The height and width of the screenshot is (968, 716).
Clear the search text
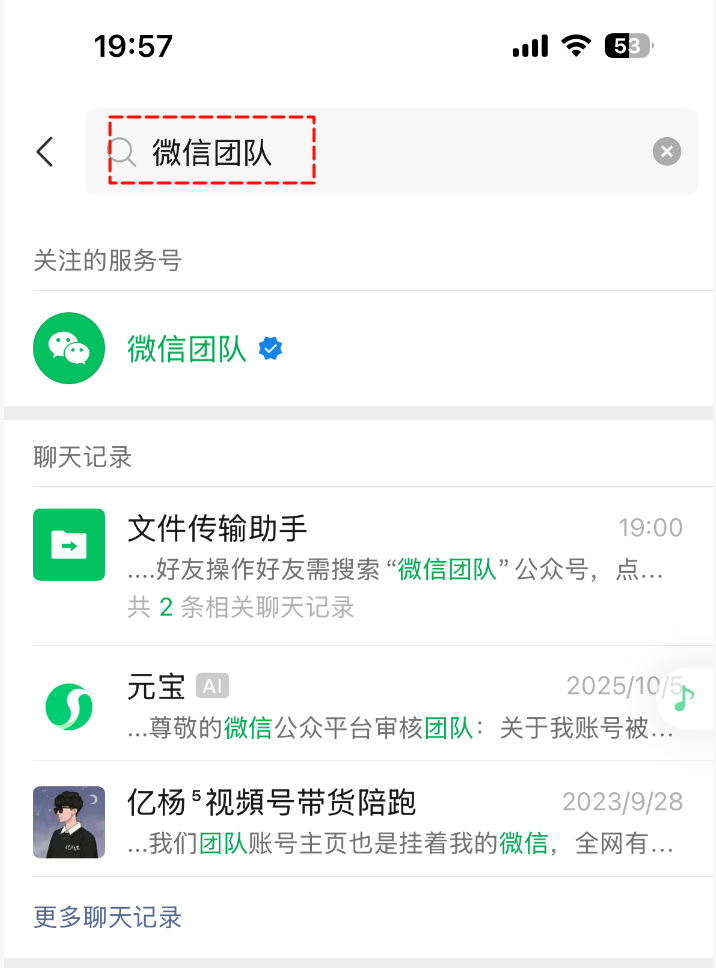tap(667, 152)
